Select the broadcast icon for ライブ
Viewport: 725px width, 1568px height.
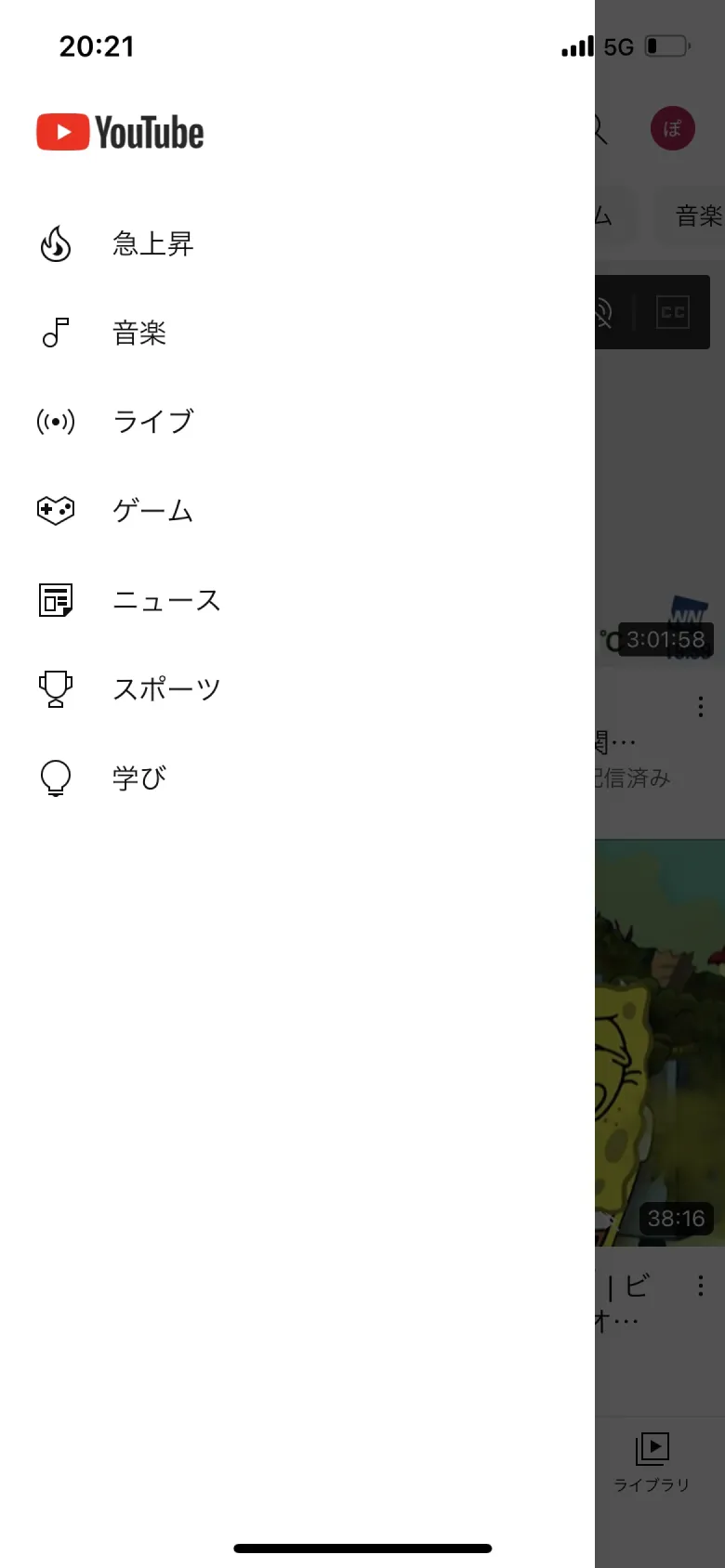click(56, 422)
